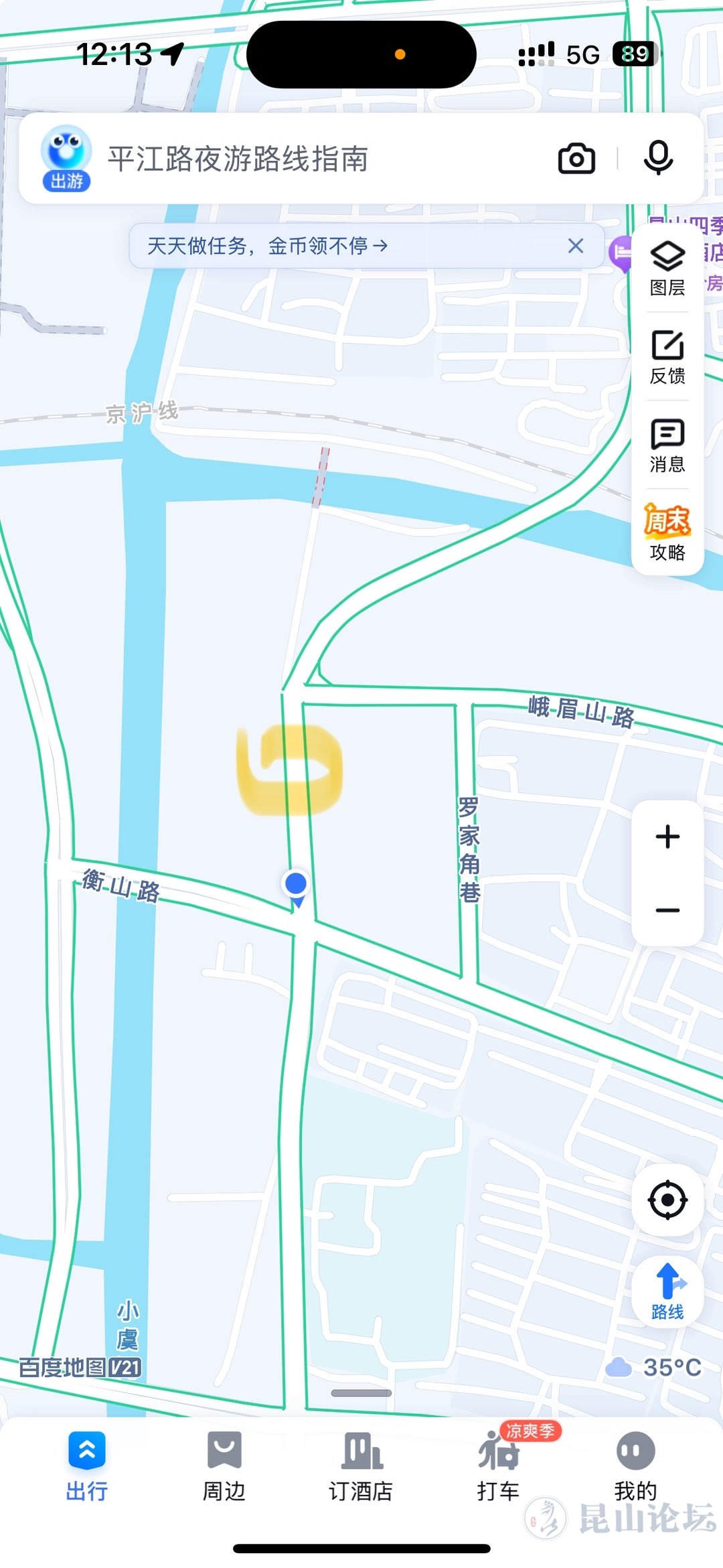Open 反馈 to report a map issue
723x1568 pixels.
click(667, 357)
